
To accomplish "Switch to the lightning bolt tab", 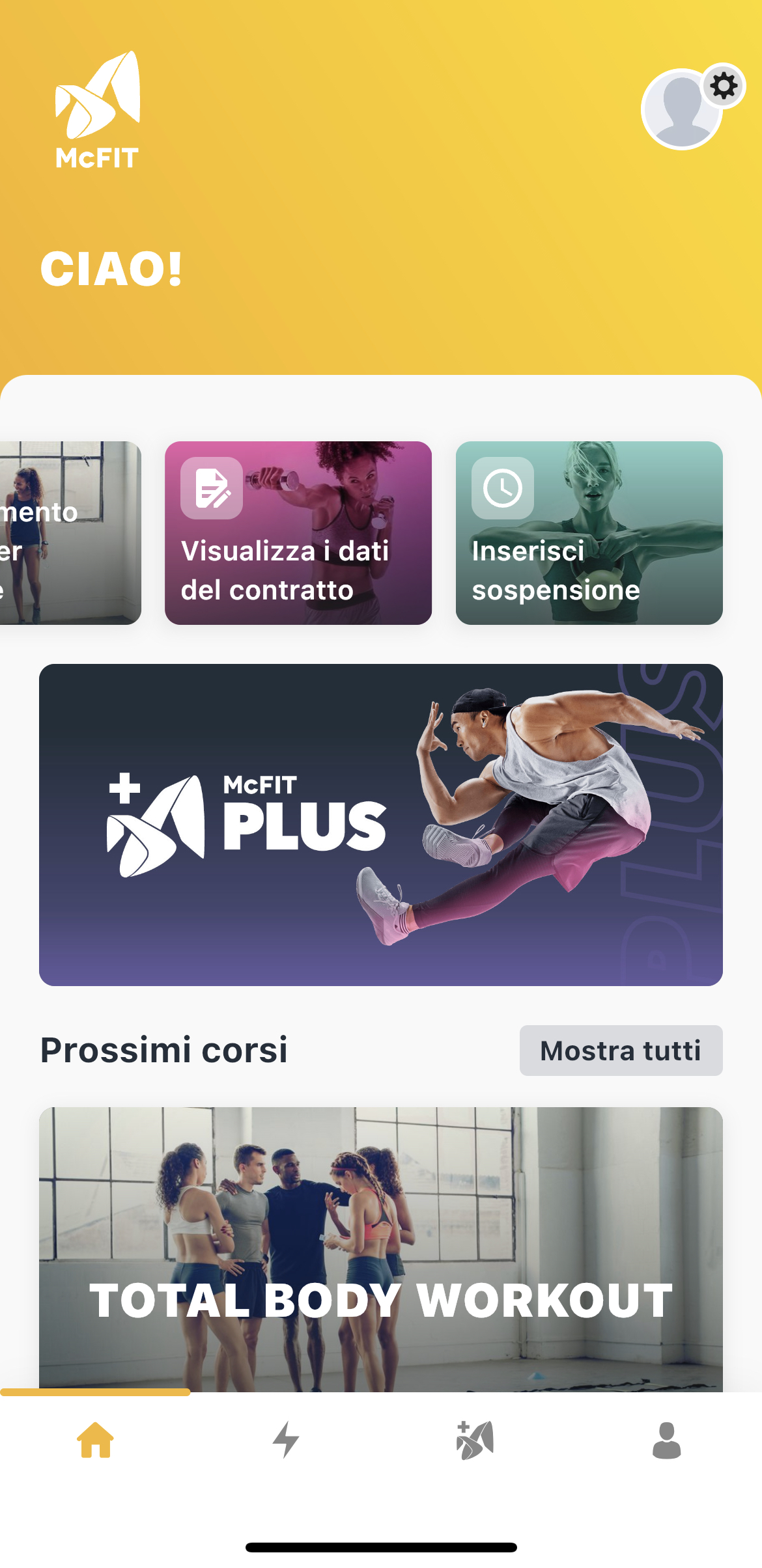I will (x=285, y=1440).
